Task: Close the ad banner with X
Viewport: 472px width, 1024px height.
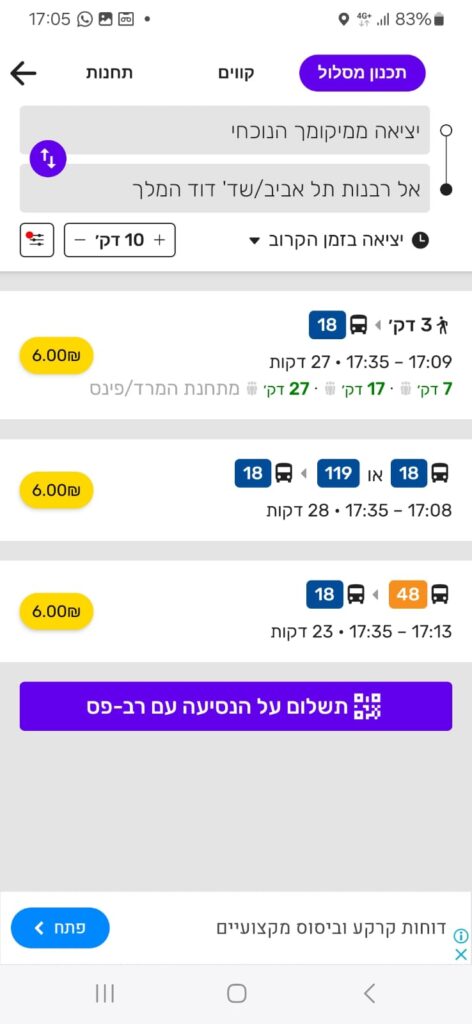Action: point(461,954)
